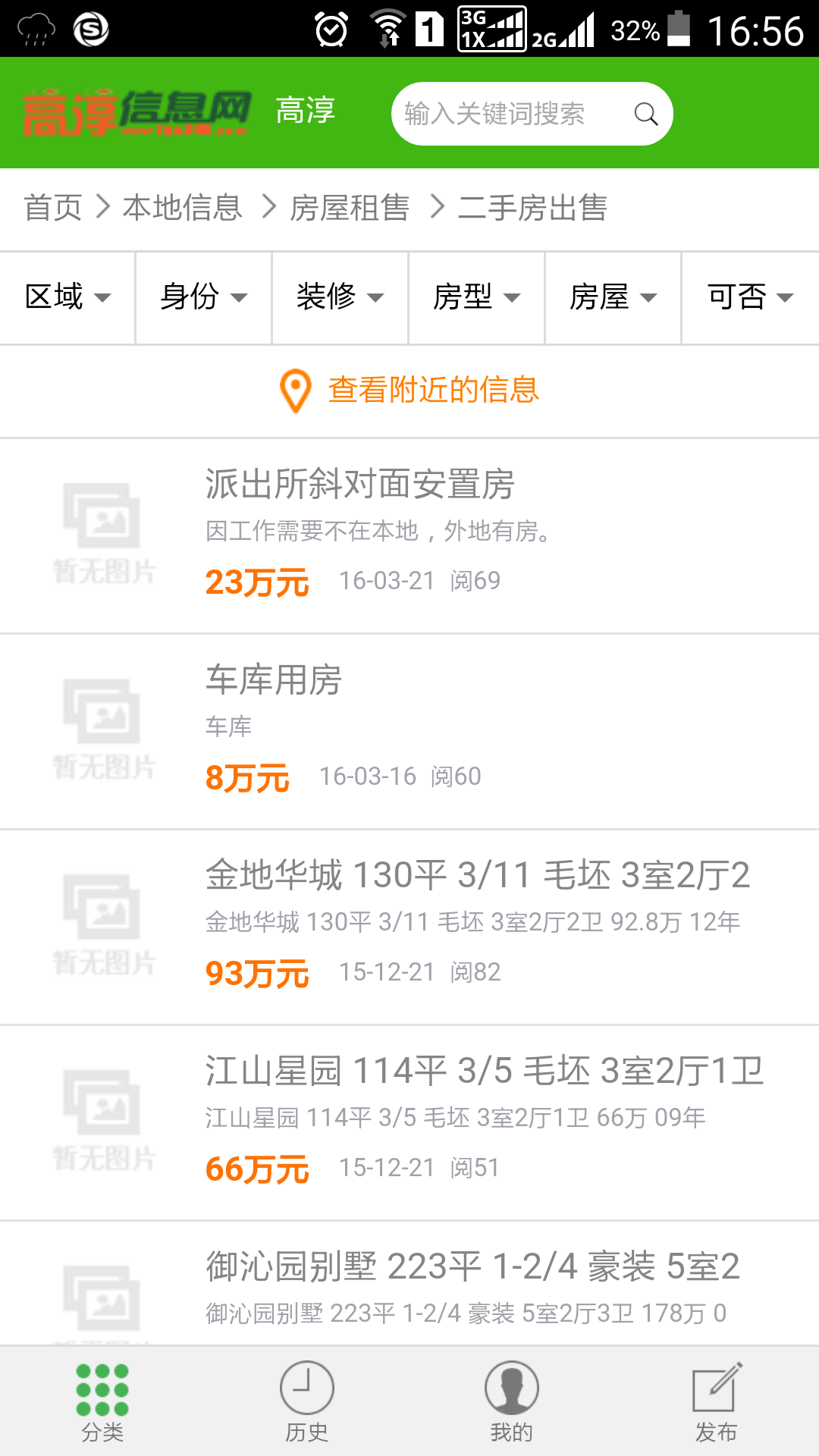
Task: Expand the 装修 filter dropdown
Action: (x=340, y=297)
